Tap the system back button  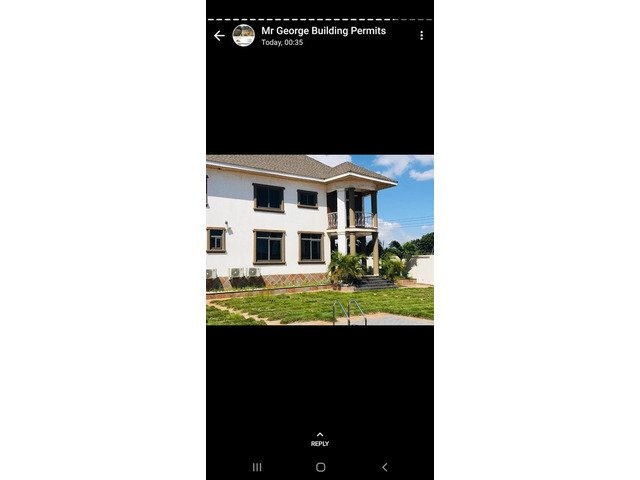pyautogui.click(x=384, y=467)
